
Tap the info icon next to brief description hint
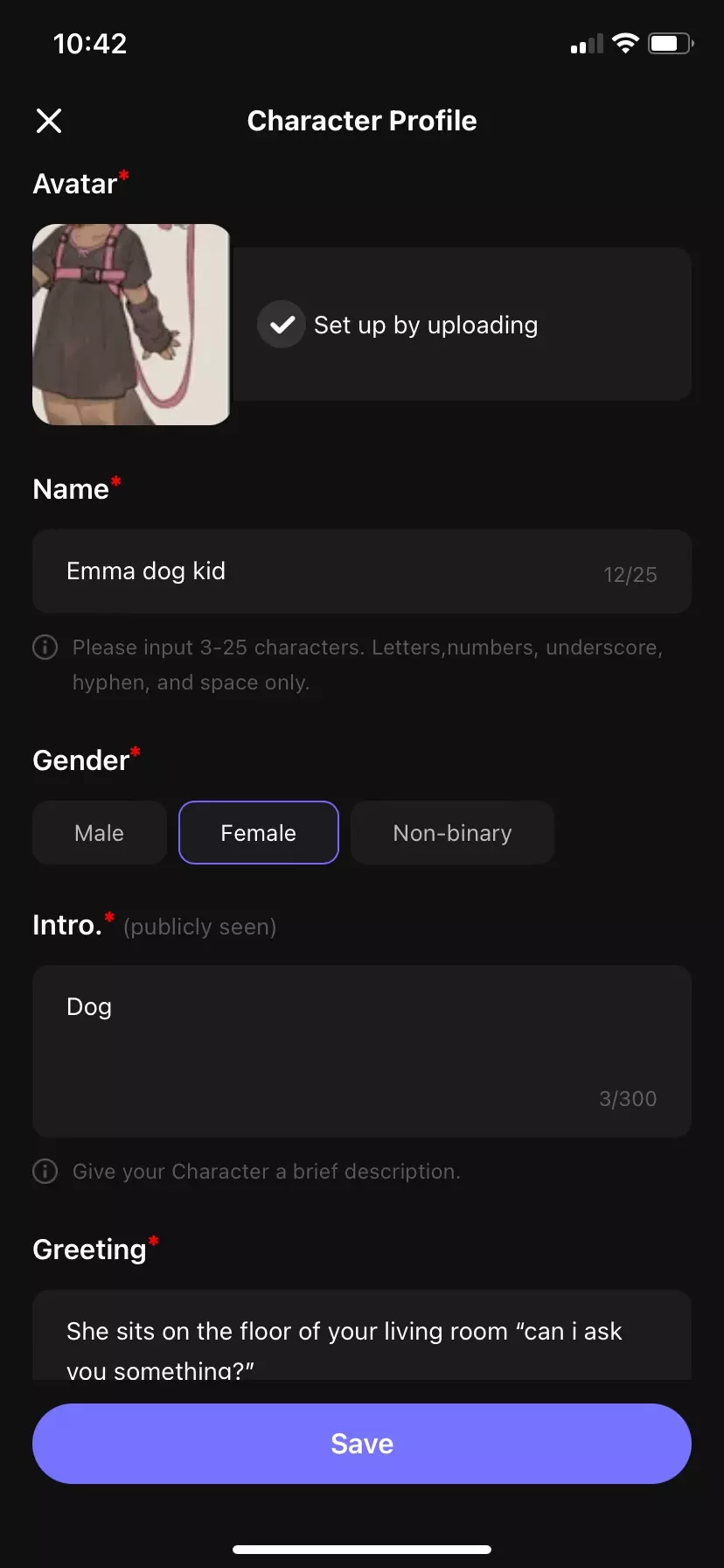click(x=45, y=1171)
